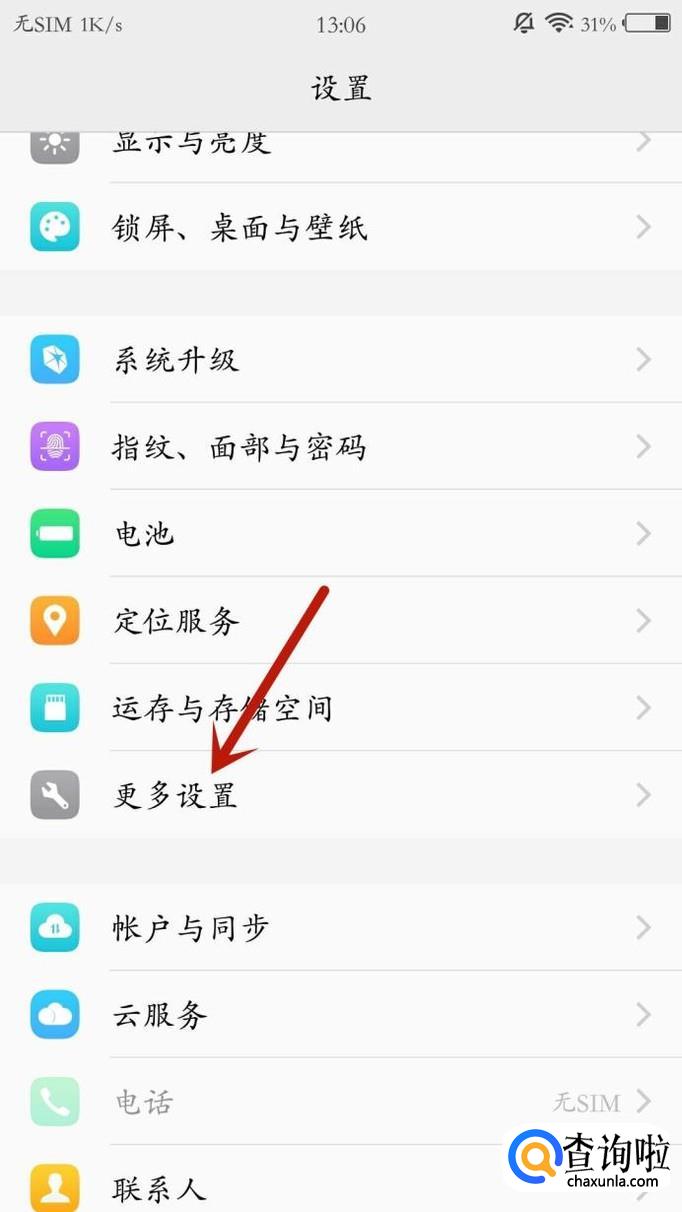Open 指纹、面部与密码 settings

click(341, 446)
